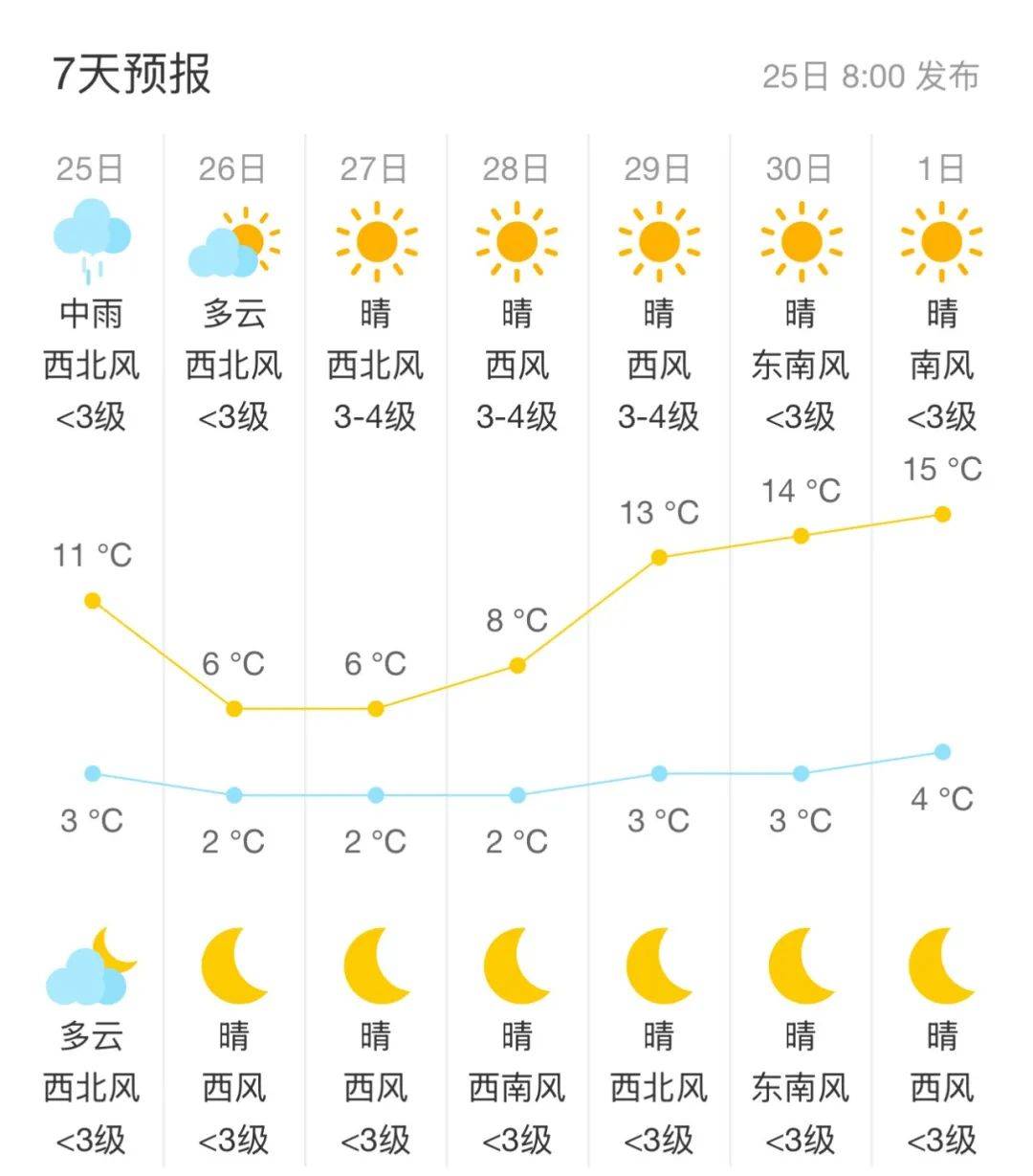Select the sun icon under 29日
This screenshot has width=1033, height=1176.
point(659,241)
